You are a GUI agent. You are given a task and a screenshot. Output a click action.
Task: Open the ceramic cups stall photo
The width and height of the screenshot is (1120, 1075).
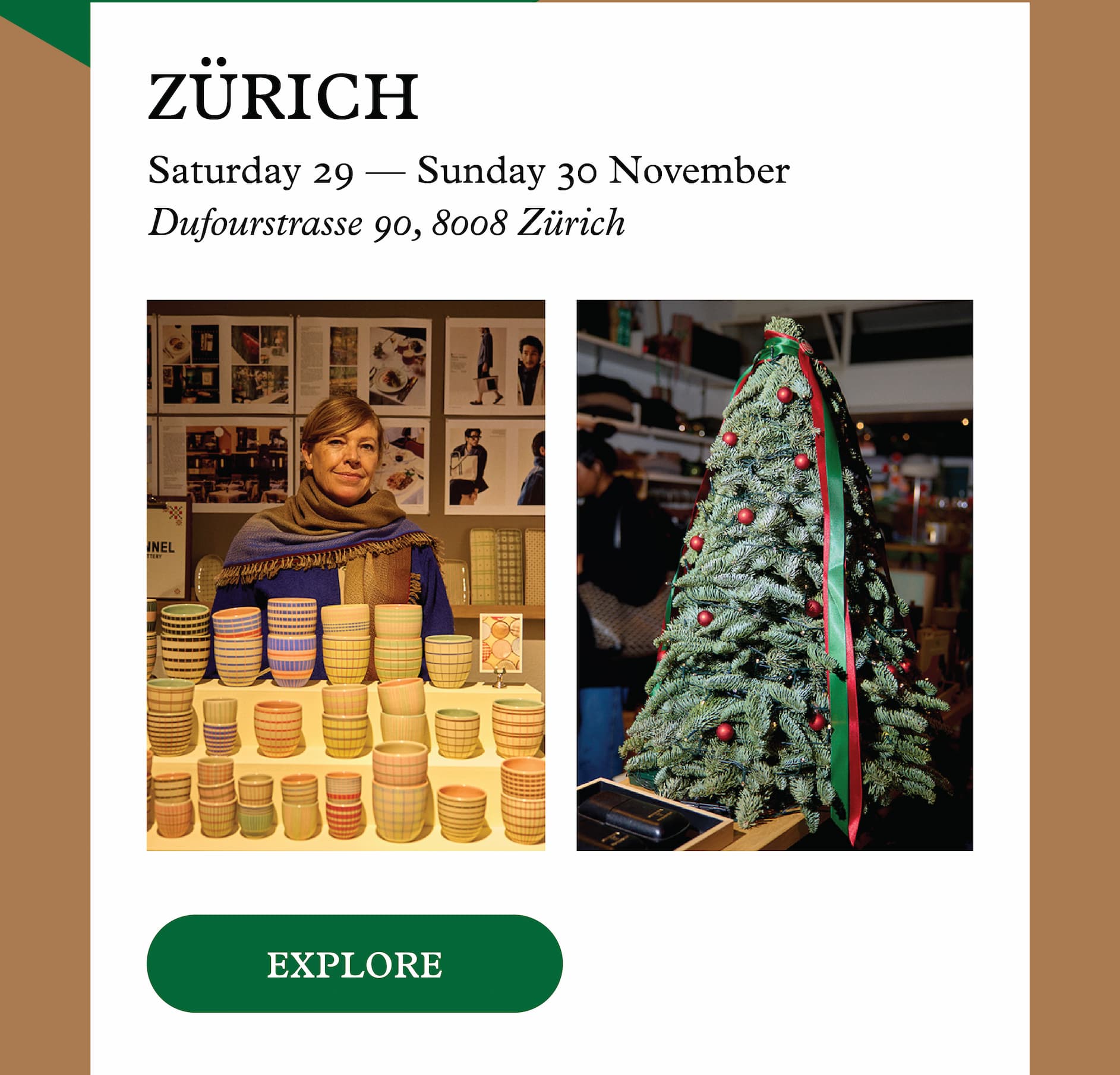coord(346,575)
